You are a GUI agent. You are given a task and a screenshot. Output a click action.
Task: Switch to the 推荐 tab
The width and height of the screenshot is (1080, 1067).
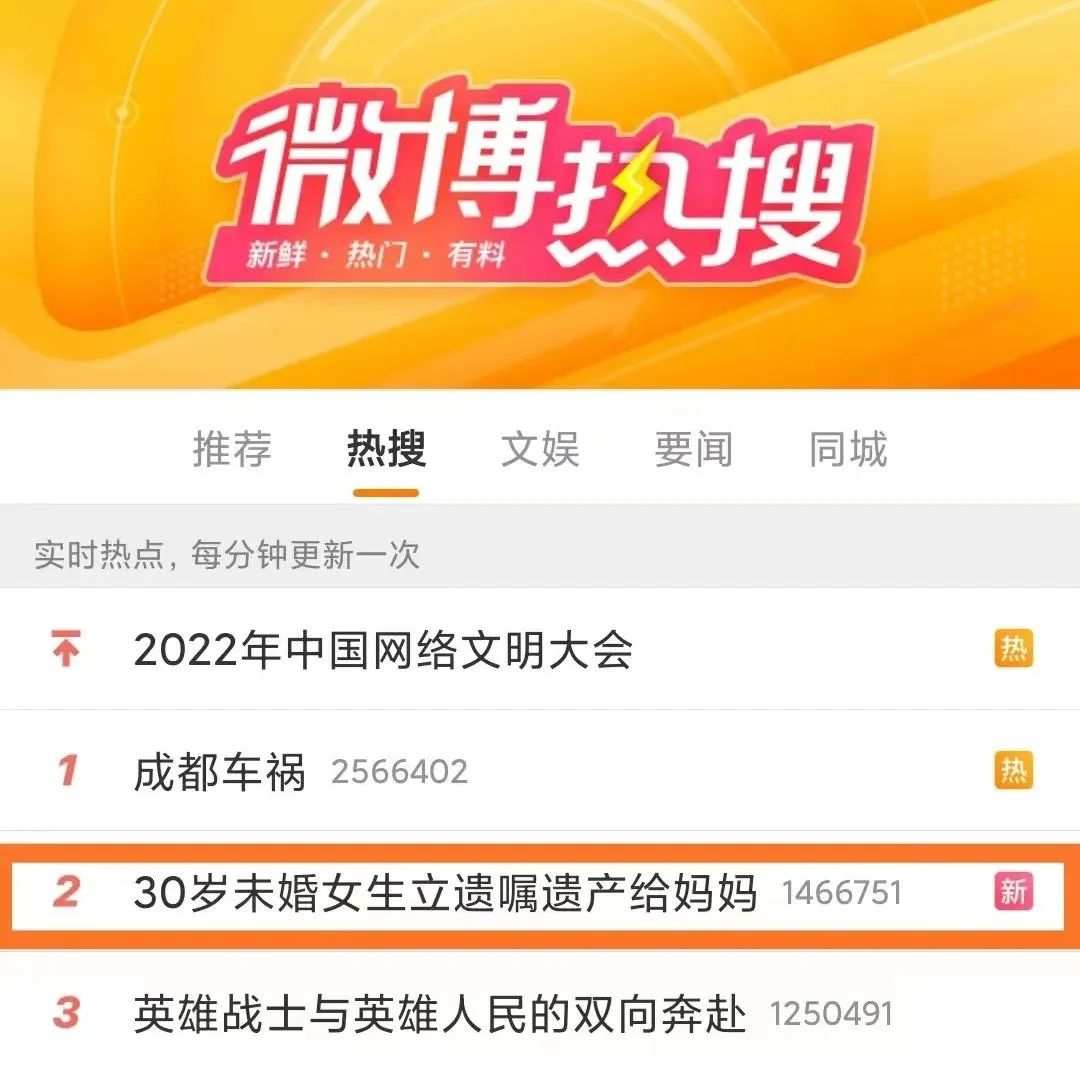232,449
